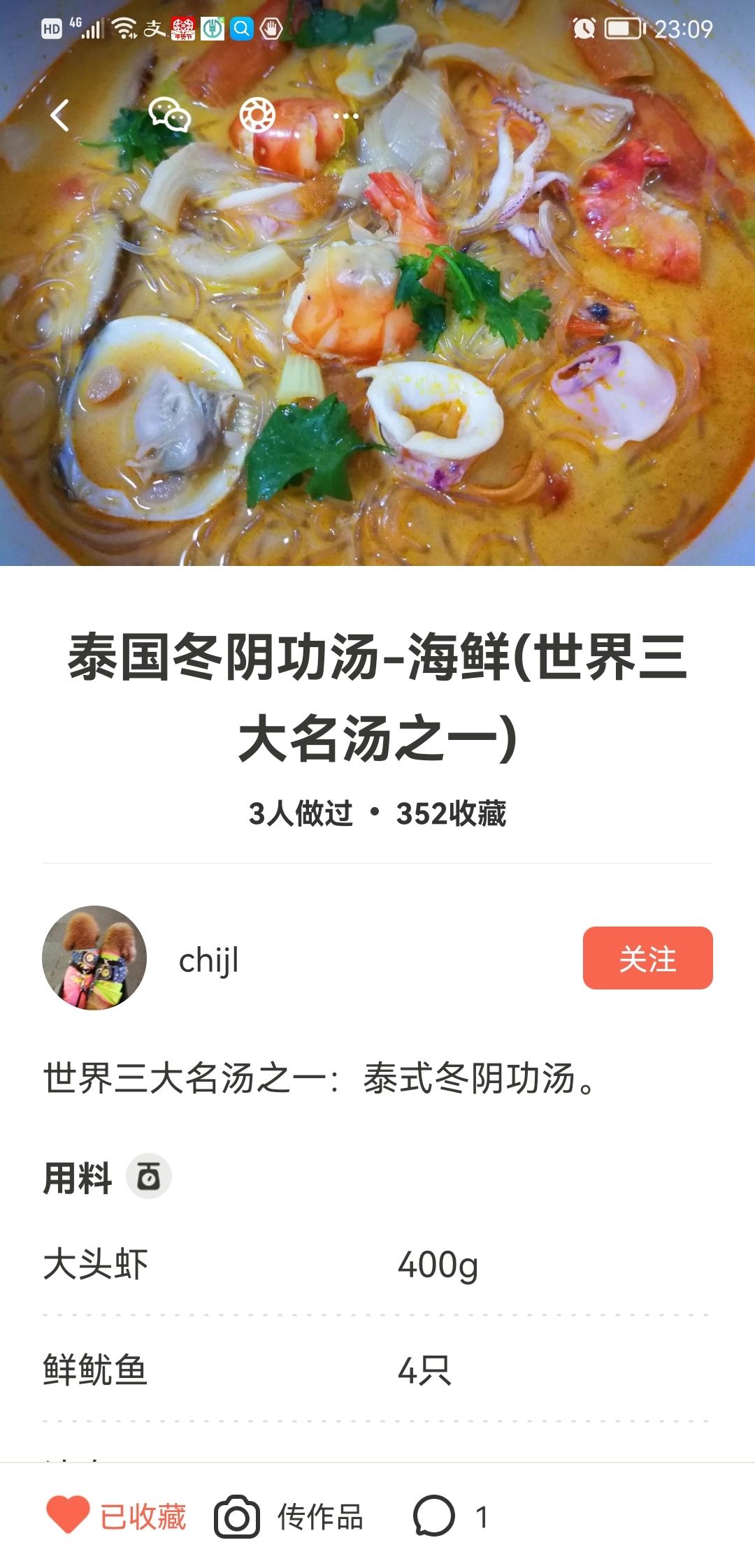This screenshot has height=1568, width=755.
Task: Upload your dish via 传作品
Action: coord(289,1517)
